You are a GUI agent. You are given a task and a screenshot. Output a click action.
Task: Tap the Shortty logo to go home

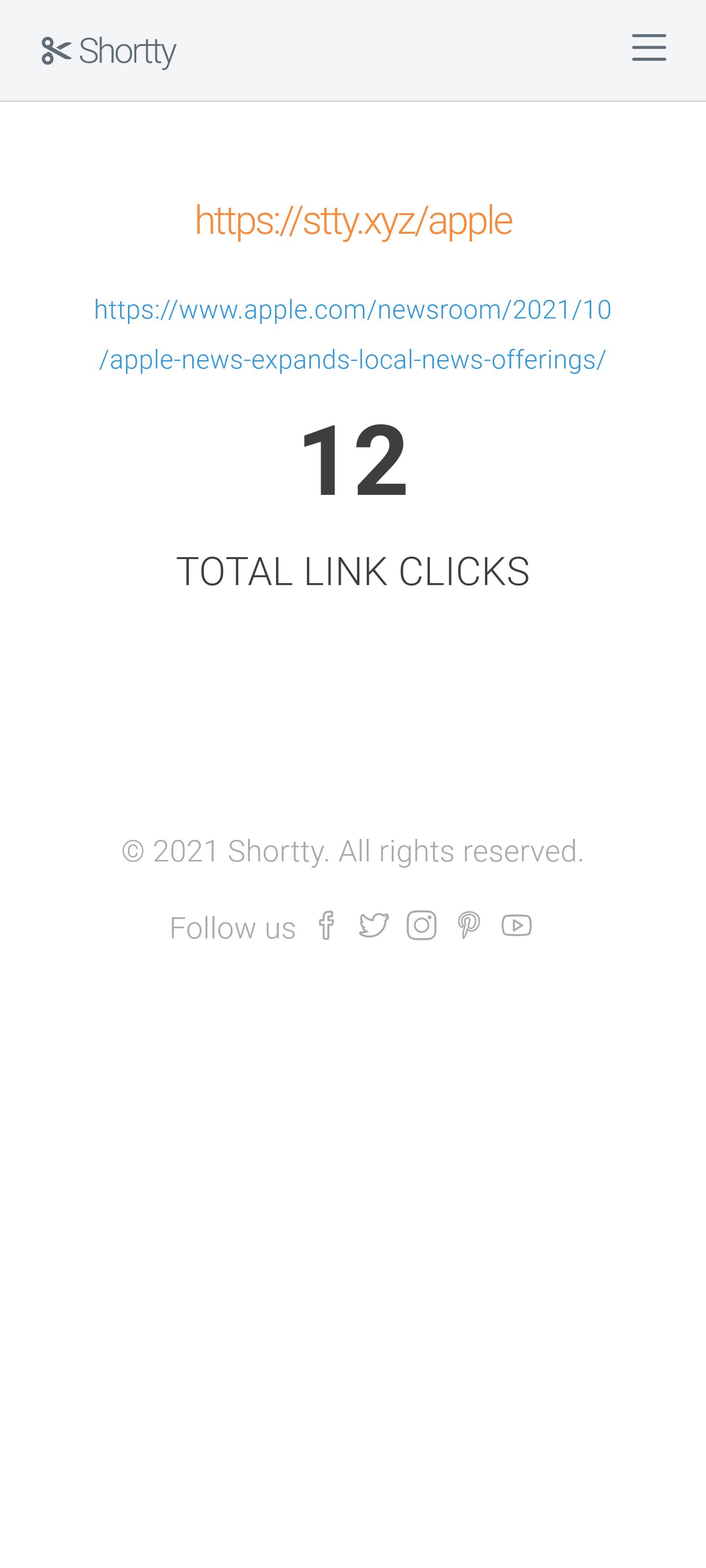[x=109, y=50]
